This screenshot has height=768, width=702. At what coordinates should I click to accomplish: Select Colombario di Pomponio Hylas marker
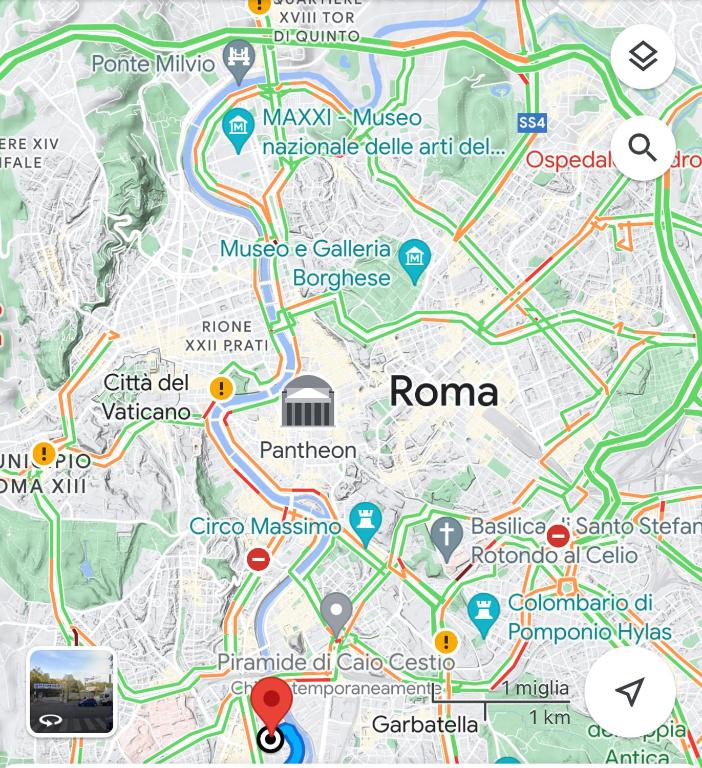click(483, 608)
